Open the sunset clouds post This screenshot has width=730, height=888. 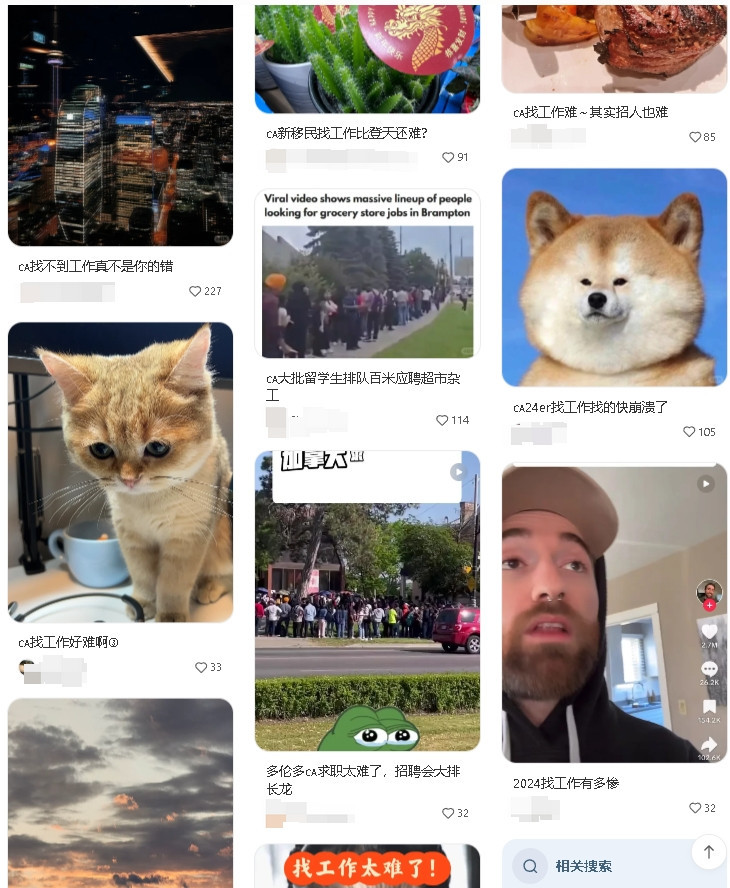120,792
